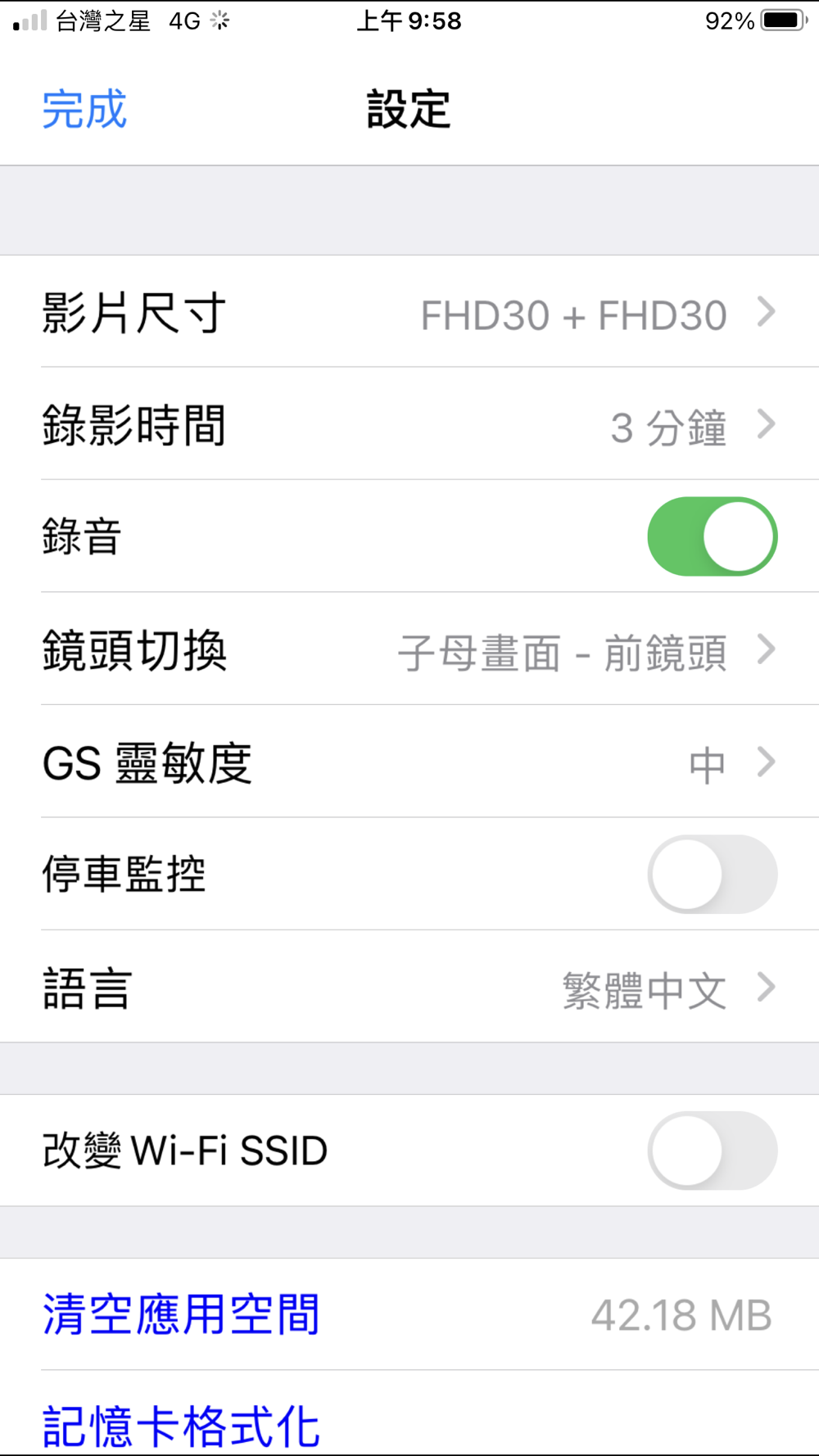Open the 錄影時間 recording duration setting
Image resolution: width=819 pixels, height=1456 pixels.
409,424
